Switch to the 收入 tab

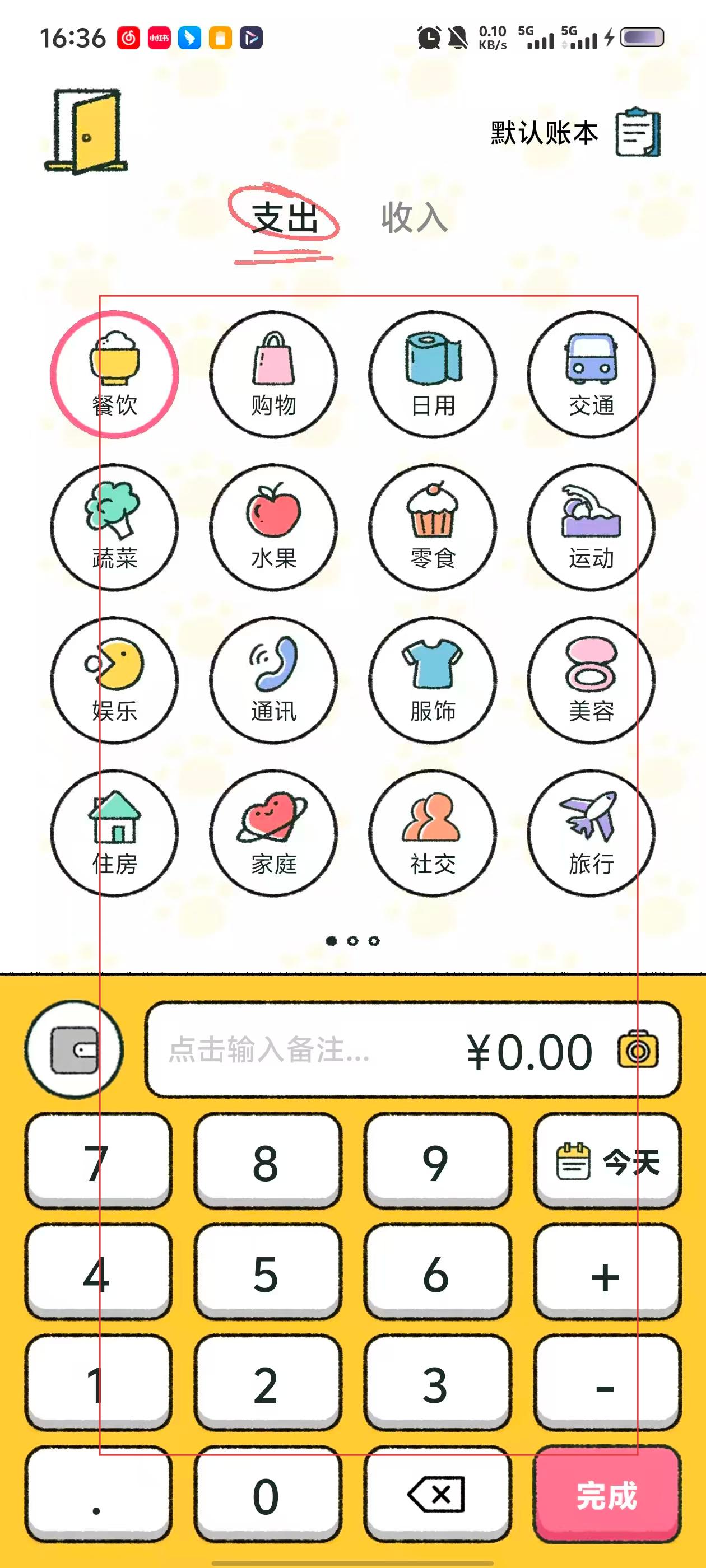point(414,217)
